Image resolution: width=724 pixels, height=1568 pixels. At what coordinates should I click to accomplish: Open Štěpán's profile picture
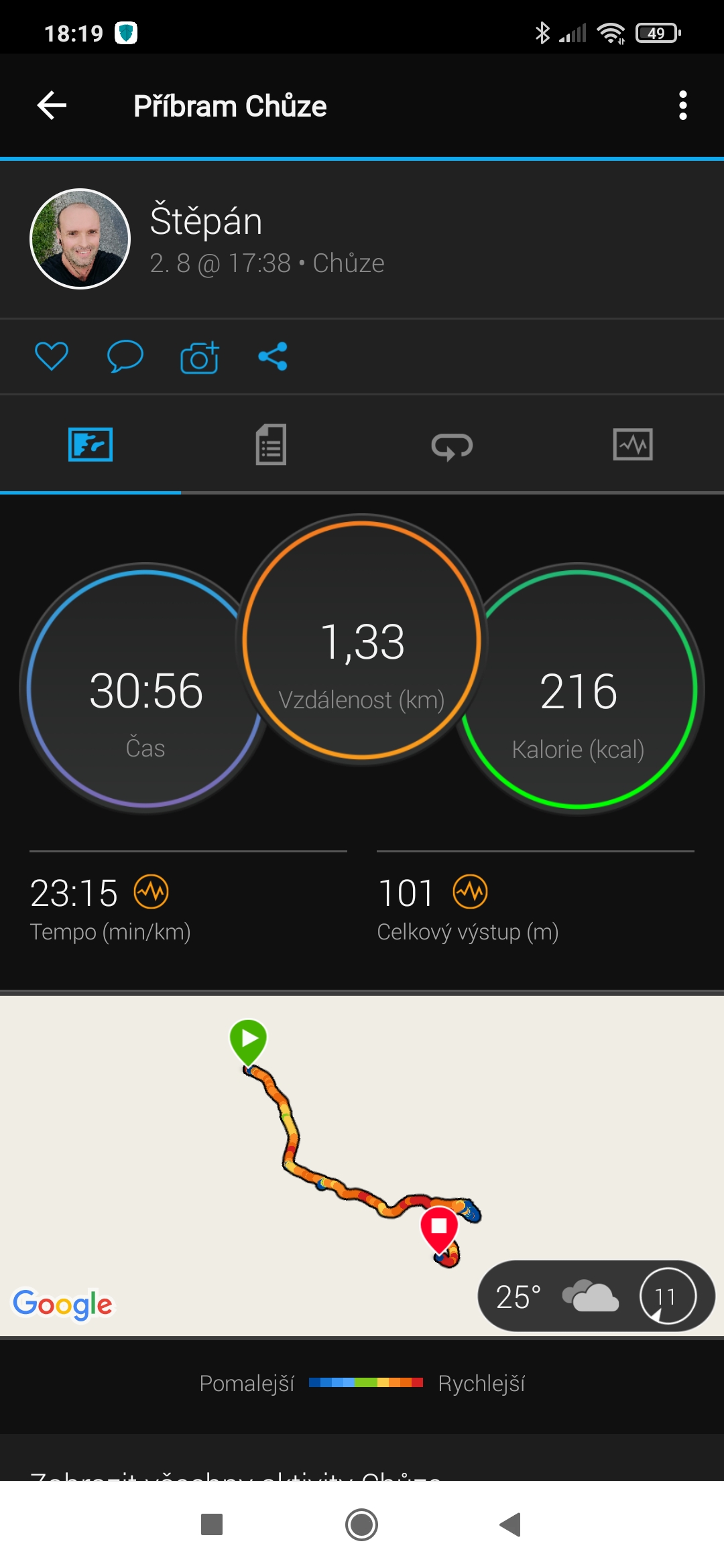tap(80, 239)
